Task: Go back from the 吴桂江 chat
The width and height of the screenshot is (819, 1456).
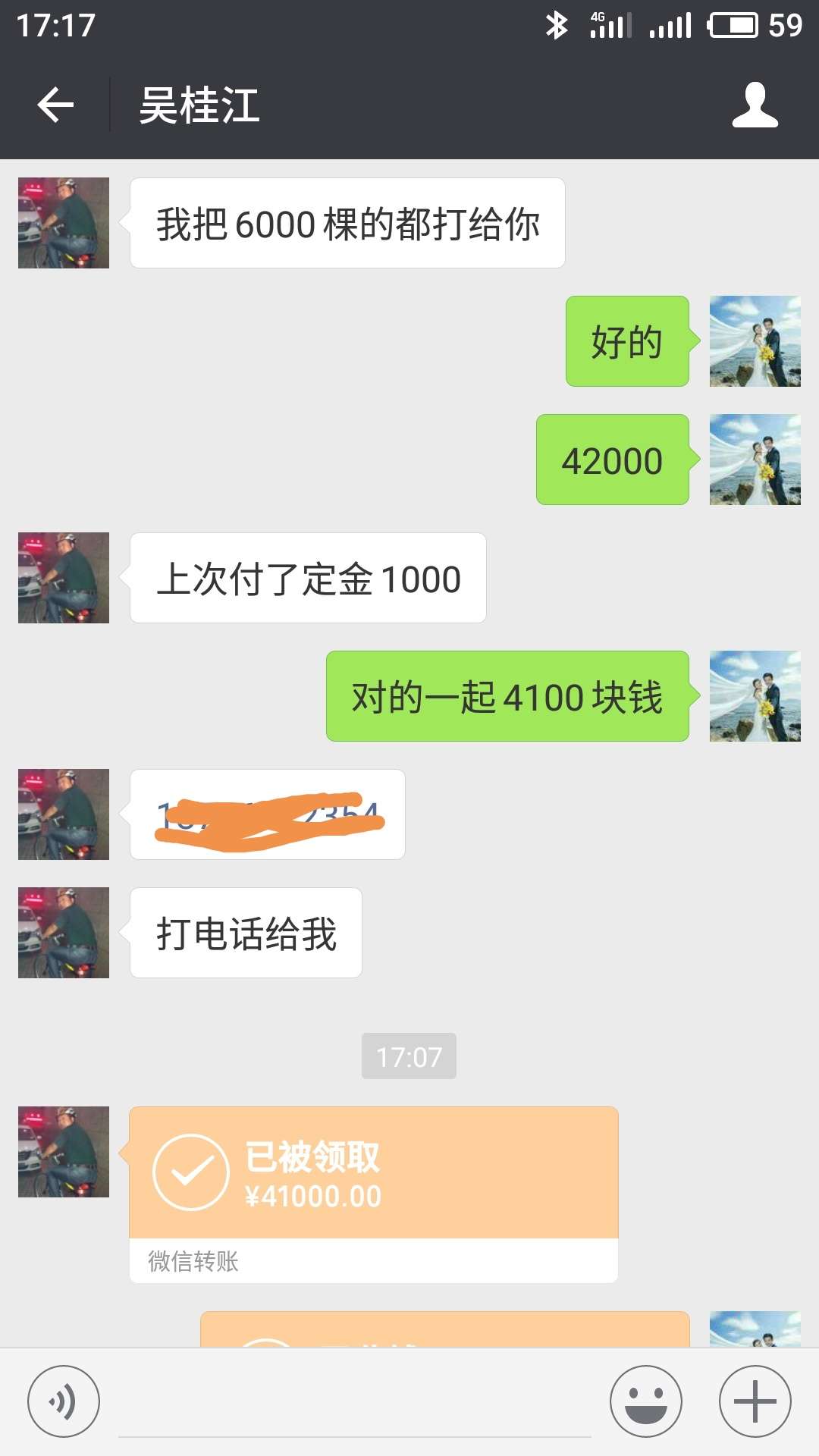Action: point(55,105)
